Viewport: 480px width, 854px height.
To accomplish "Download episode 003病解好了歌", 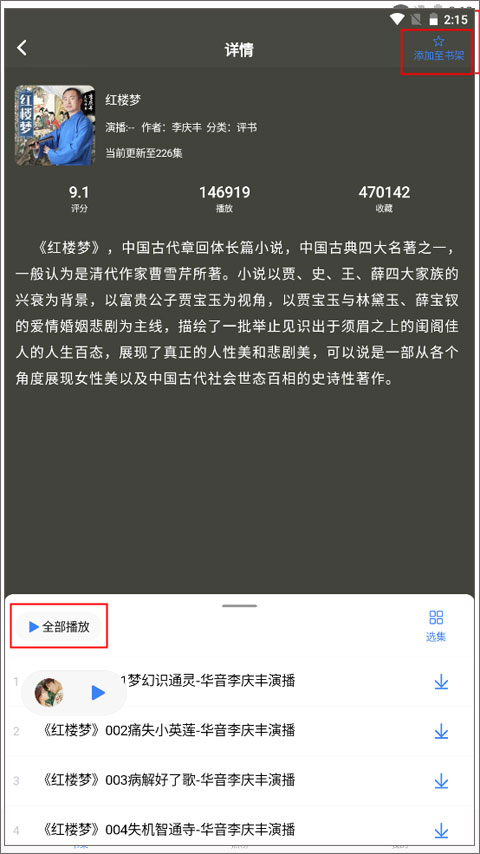I will coord(441,781).
